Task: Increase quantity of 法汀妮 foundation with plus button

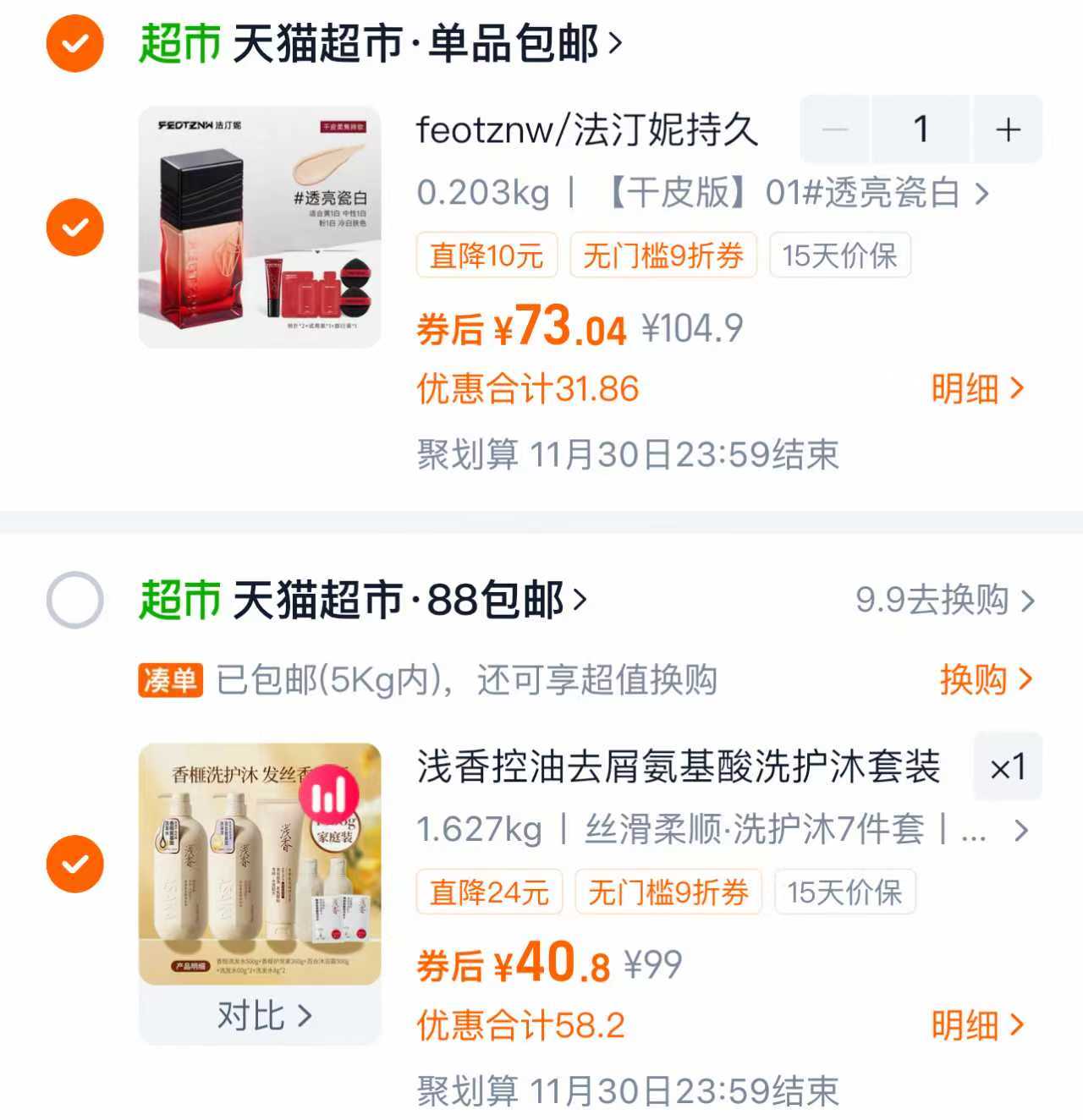Action: [1007, 130]
